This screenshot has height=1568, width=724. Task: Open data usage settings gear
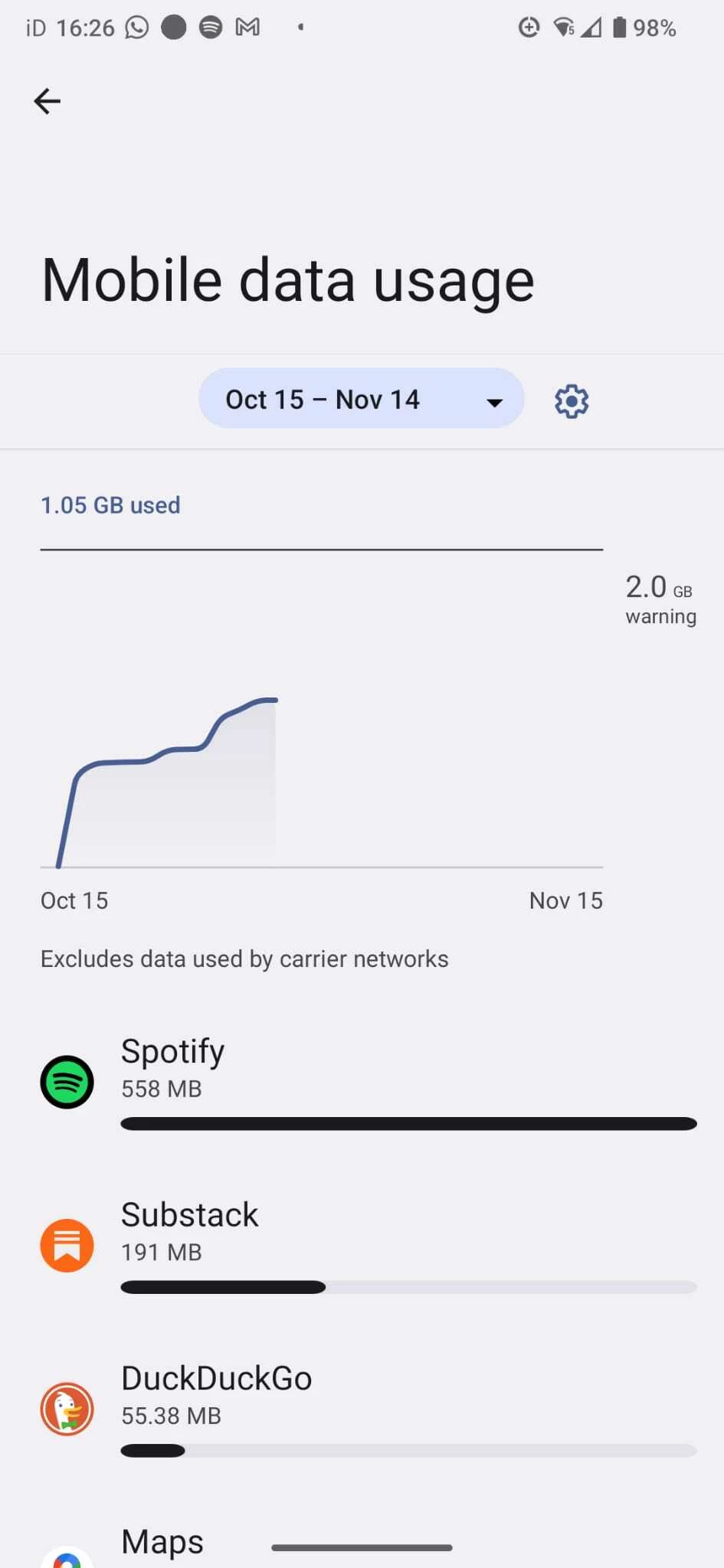572,401
